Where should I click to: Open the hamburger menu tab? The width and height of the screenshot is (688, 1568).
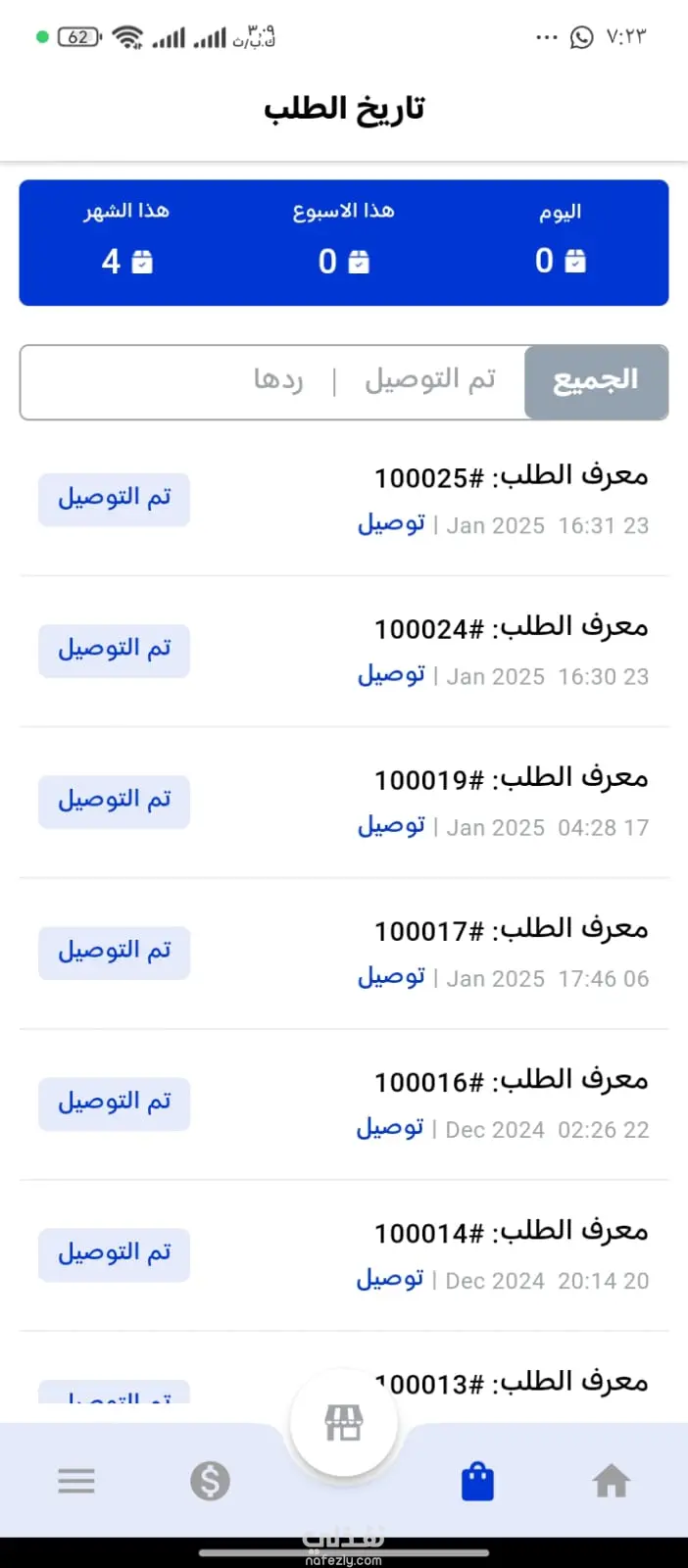tap(76, 1481)
